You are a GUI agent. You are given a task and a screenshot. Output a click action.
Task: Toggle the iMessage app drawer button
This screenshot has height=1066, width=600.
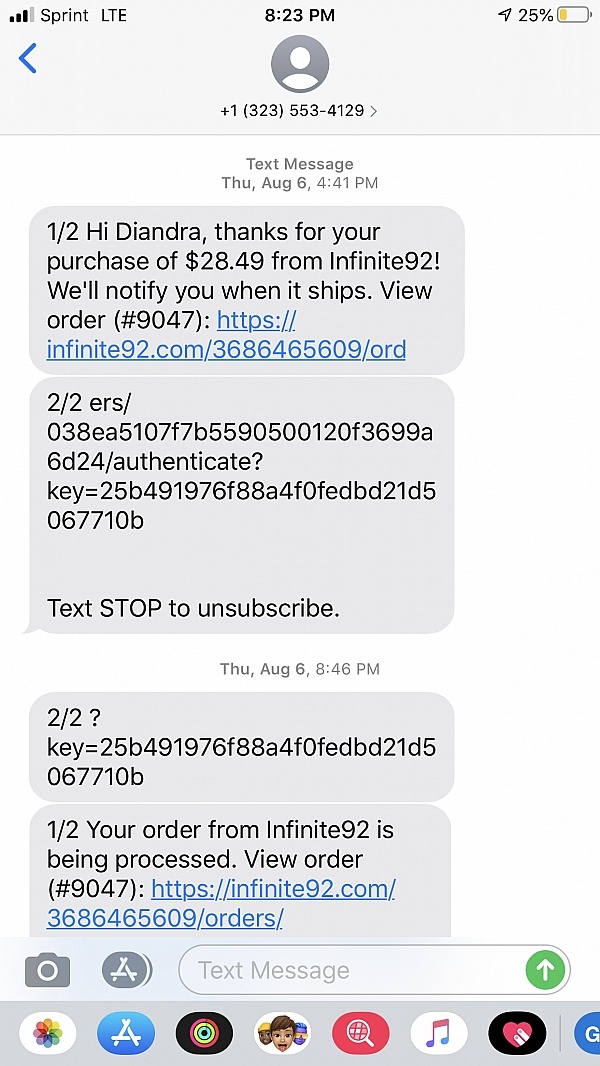[127, 969]
